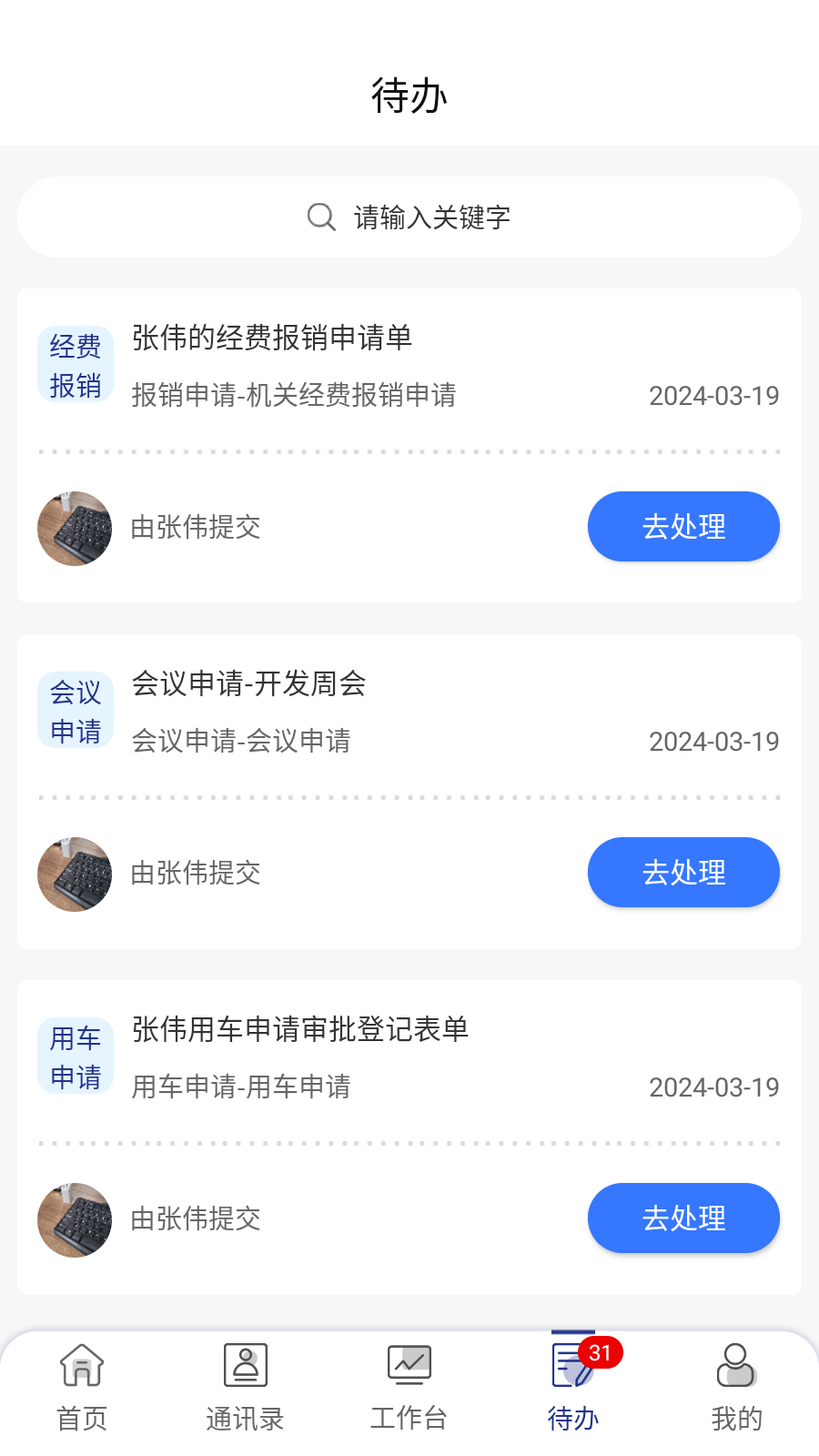Tap the 会议申请 category badge
This screenshot has height=1456, width=819.
[x=75, y=709]
